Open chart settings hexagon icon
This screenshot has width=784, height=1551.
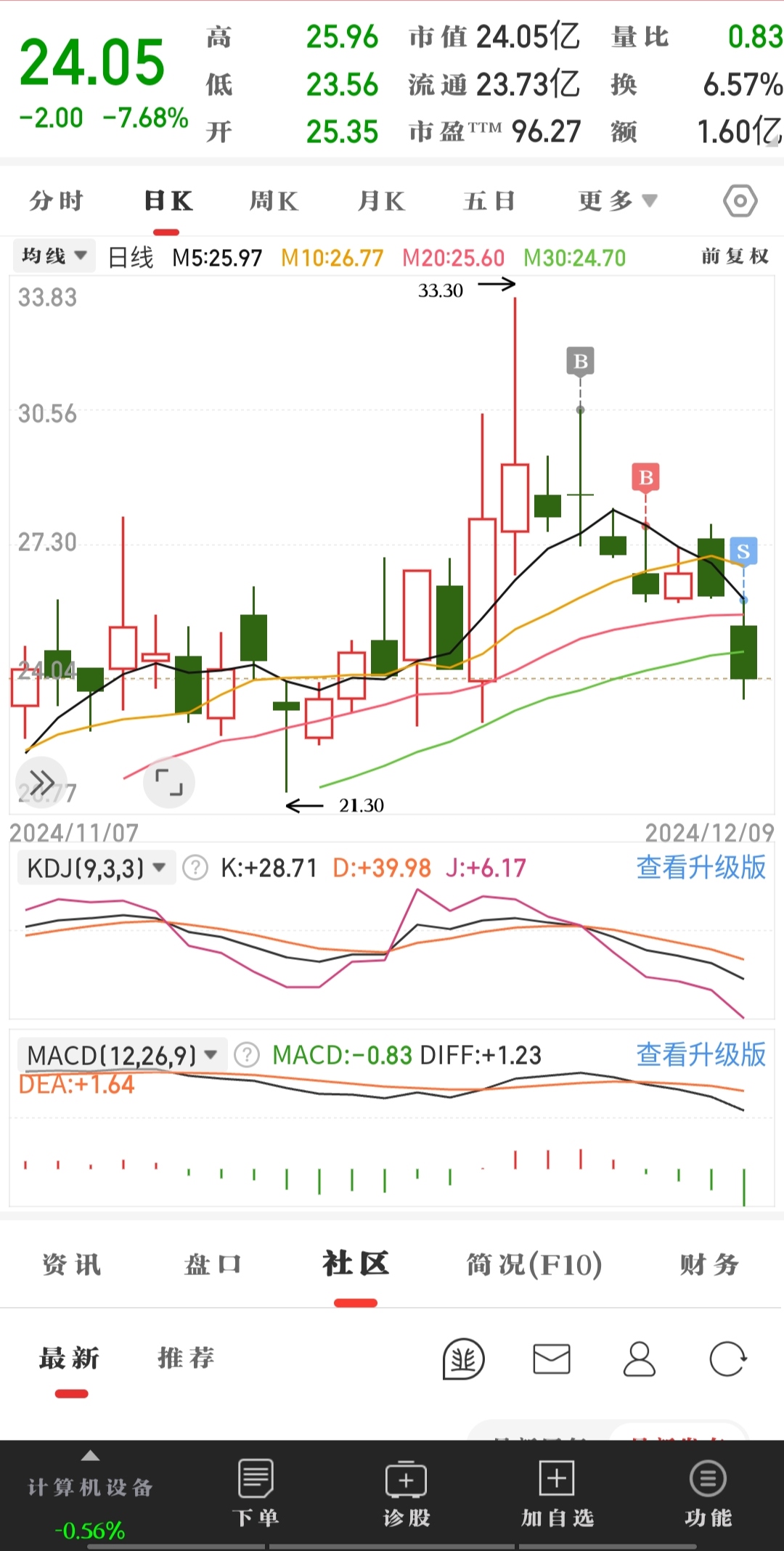coord(740,201)
